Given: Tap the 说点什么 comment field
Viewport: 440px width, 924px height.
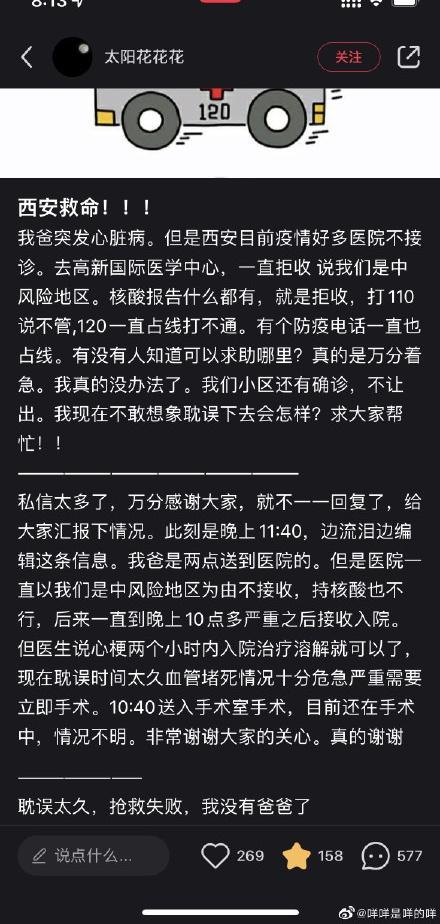Looking at the screenshot, I should point(94,856).
